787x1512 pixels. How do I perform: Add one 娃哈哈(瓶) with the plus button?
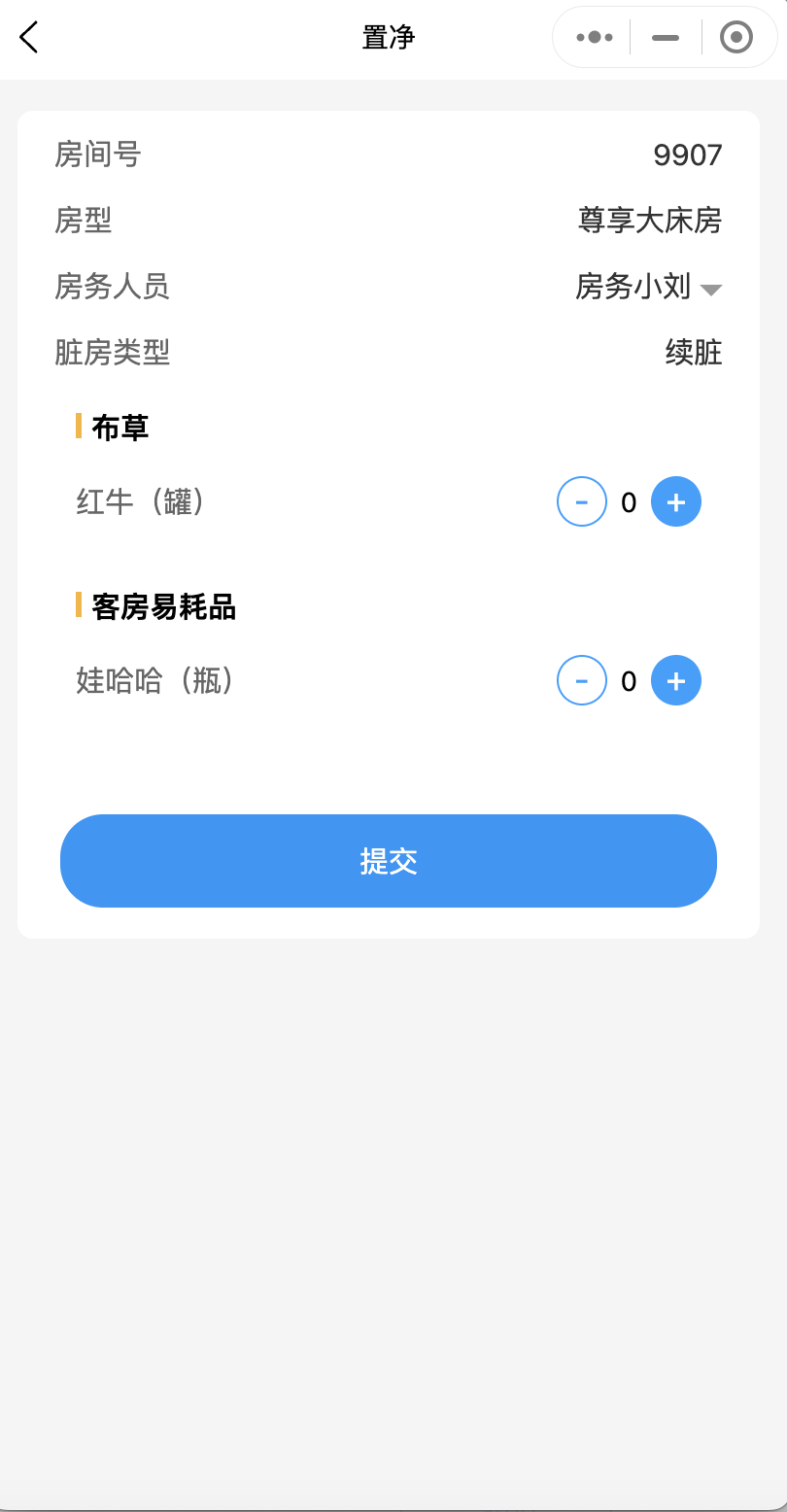[676, 681]
